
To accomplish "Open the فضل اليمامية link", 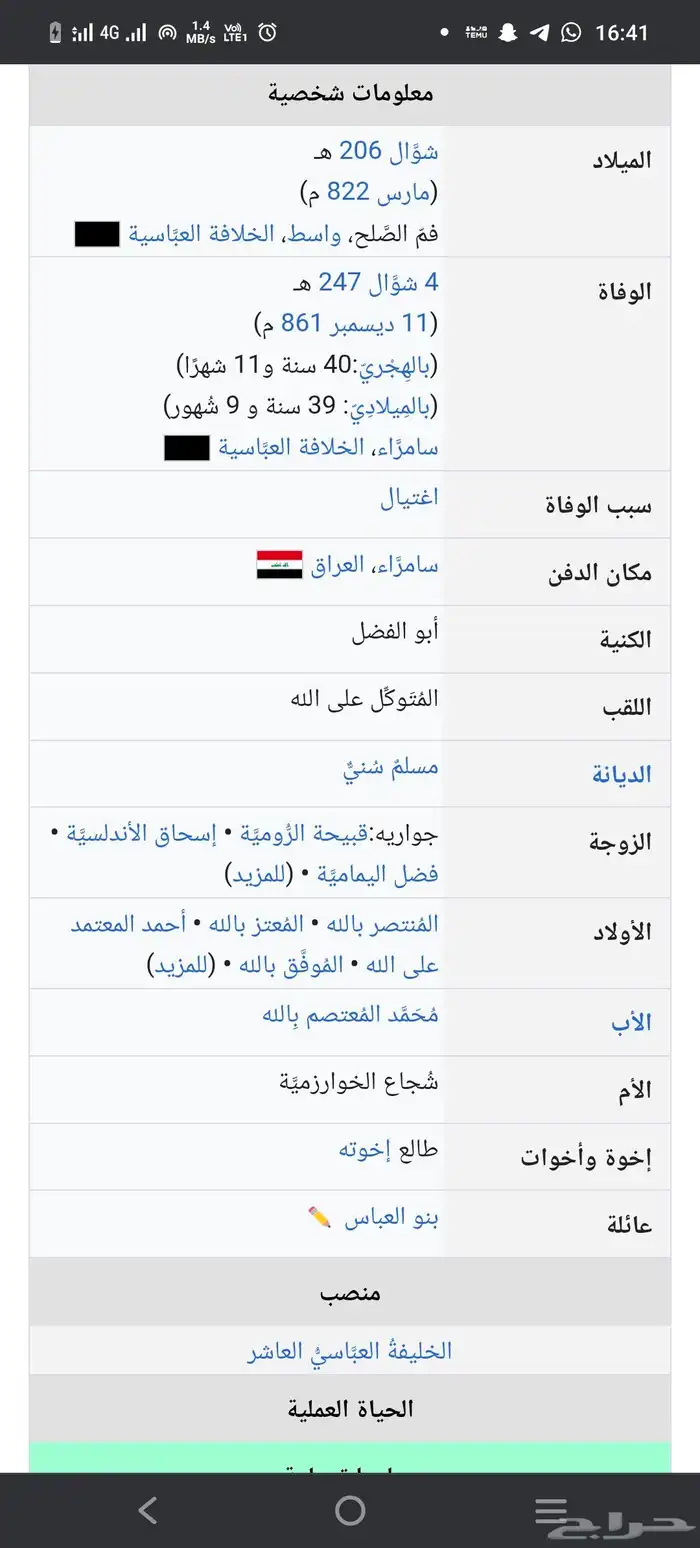I will click(378, 874).
